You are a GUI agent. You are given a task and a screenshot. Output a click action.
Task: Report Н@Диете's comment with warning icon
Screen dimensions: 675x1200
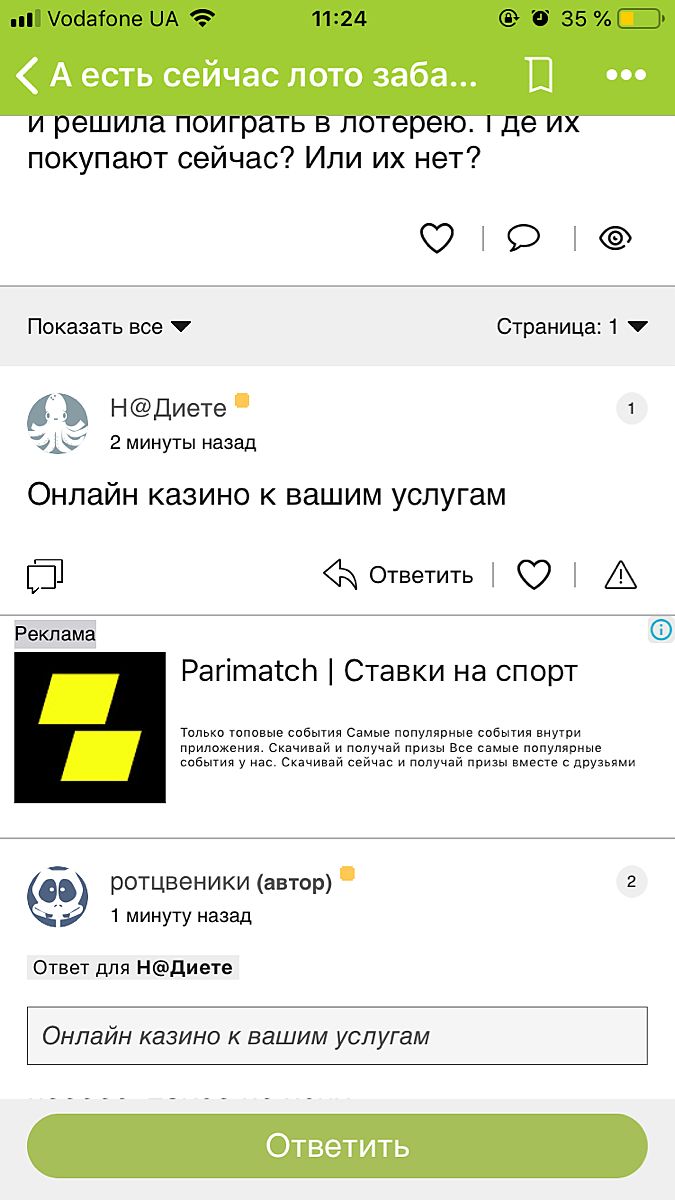tap(621, 575)
